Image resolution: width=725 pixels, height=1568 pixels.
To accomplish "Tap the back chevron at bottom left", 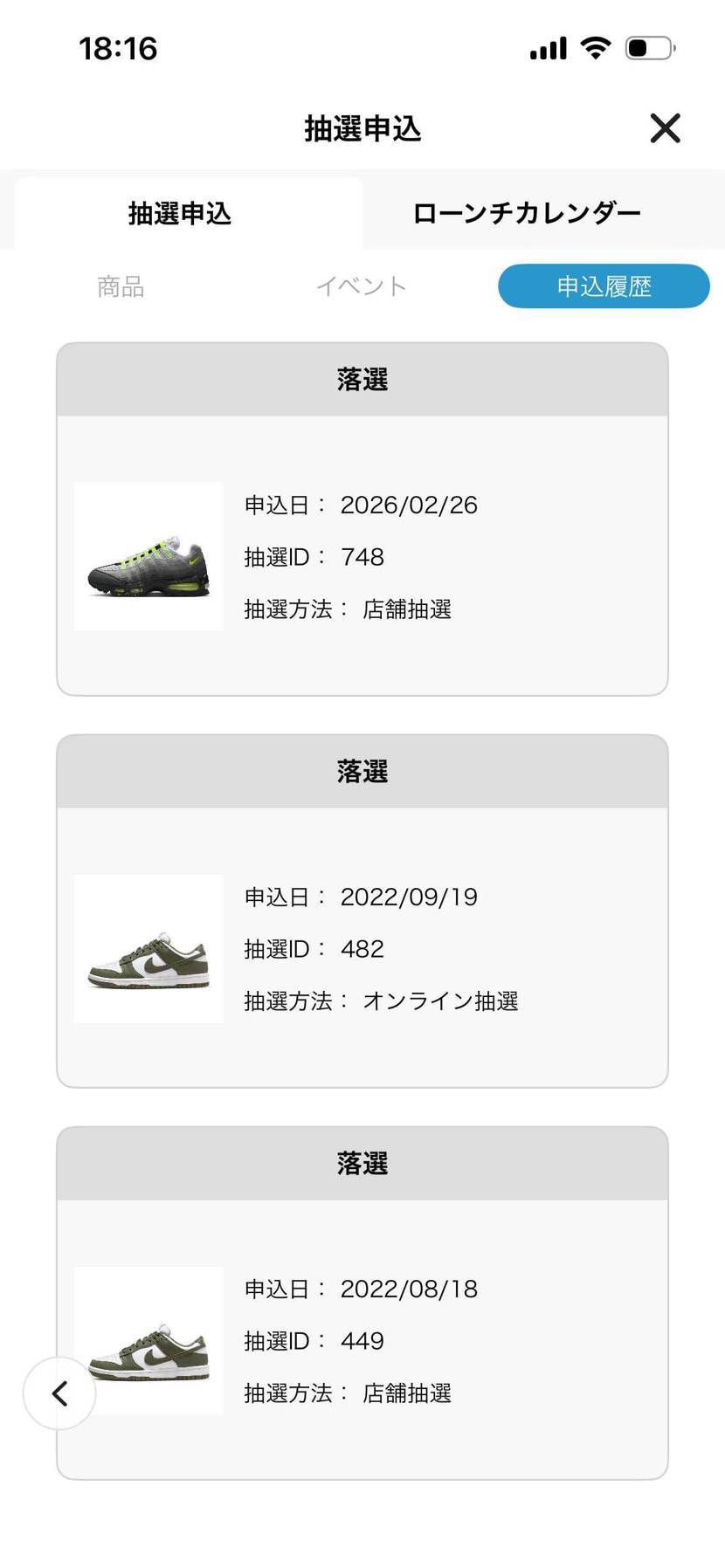I will (59, 1393).
